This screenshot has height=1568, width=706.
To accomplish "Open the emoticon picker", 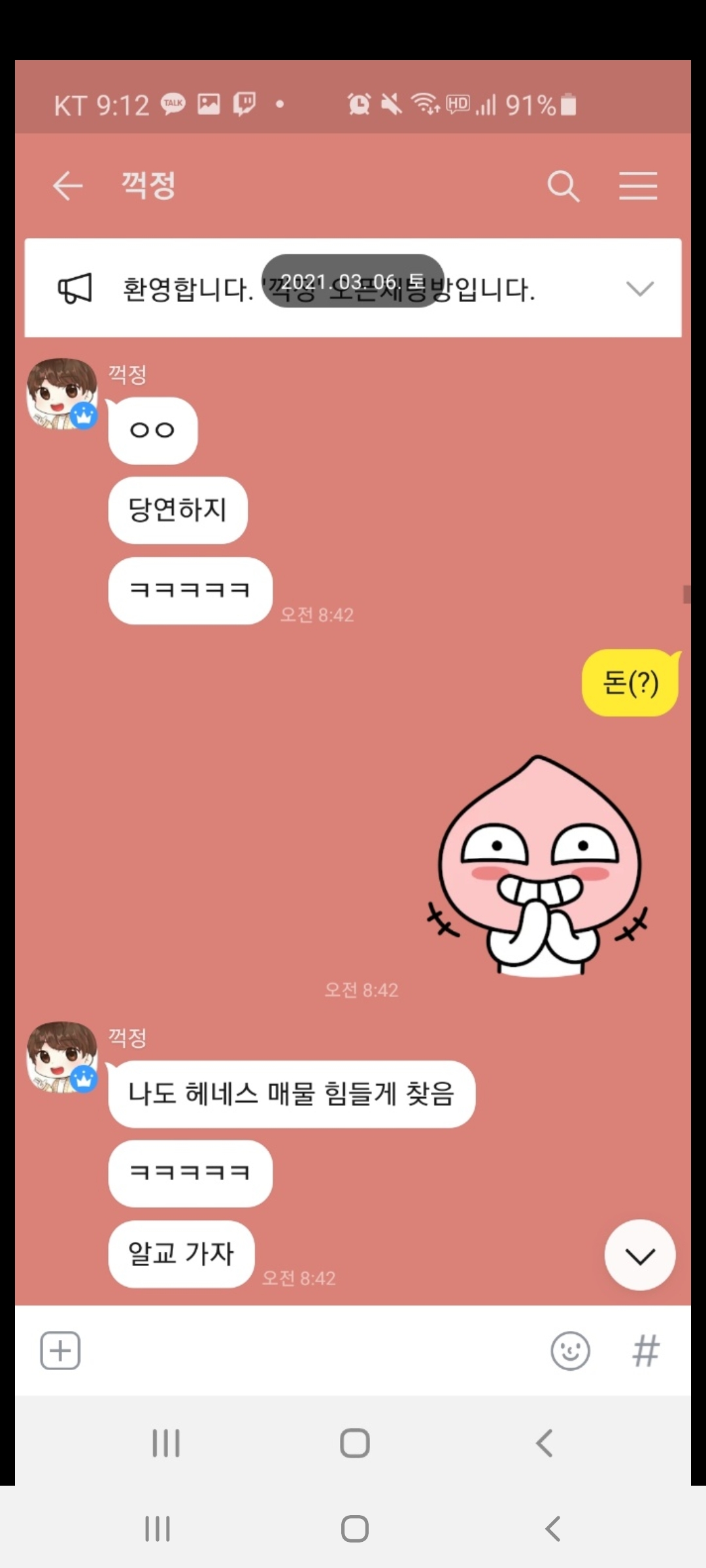I will coord(570,1350).
